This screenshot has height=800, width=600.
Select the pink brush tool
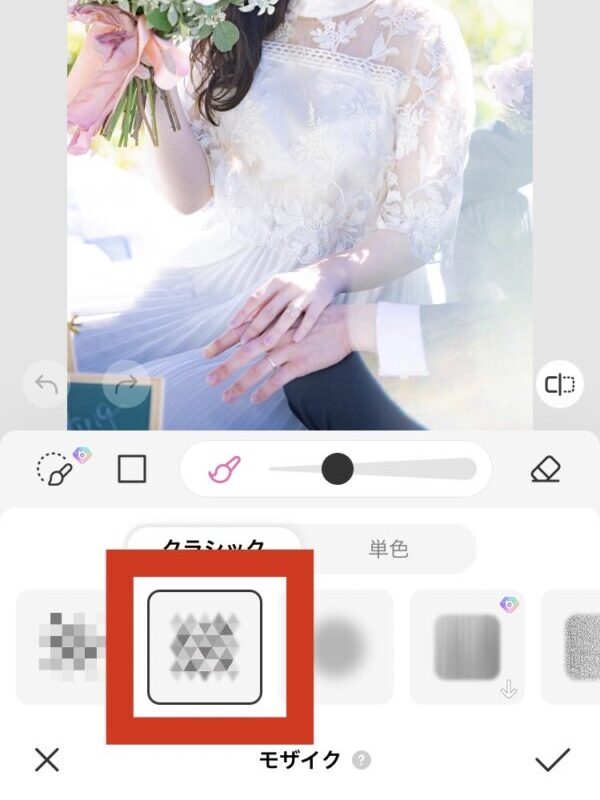tap(226, 468)
